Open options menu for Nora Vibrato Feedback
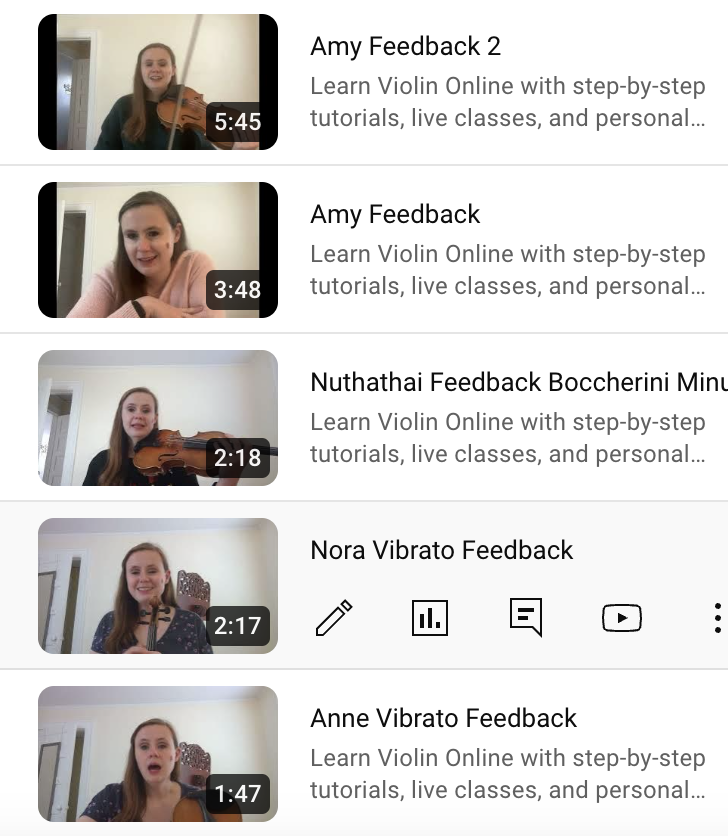 click(x=716, y=618)
